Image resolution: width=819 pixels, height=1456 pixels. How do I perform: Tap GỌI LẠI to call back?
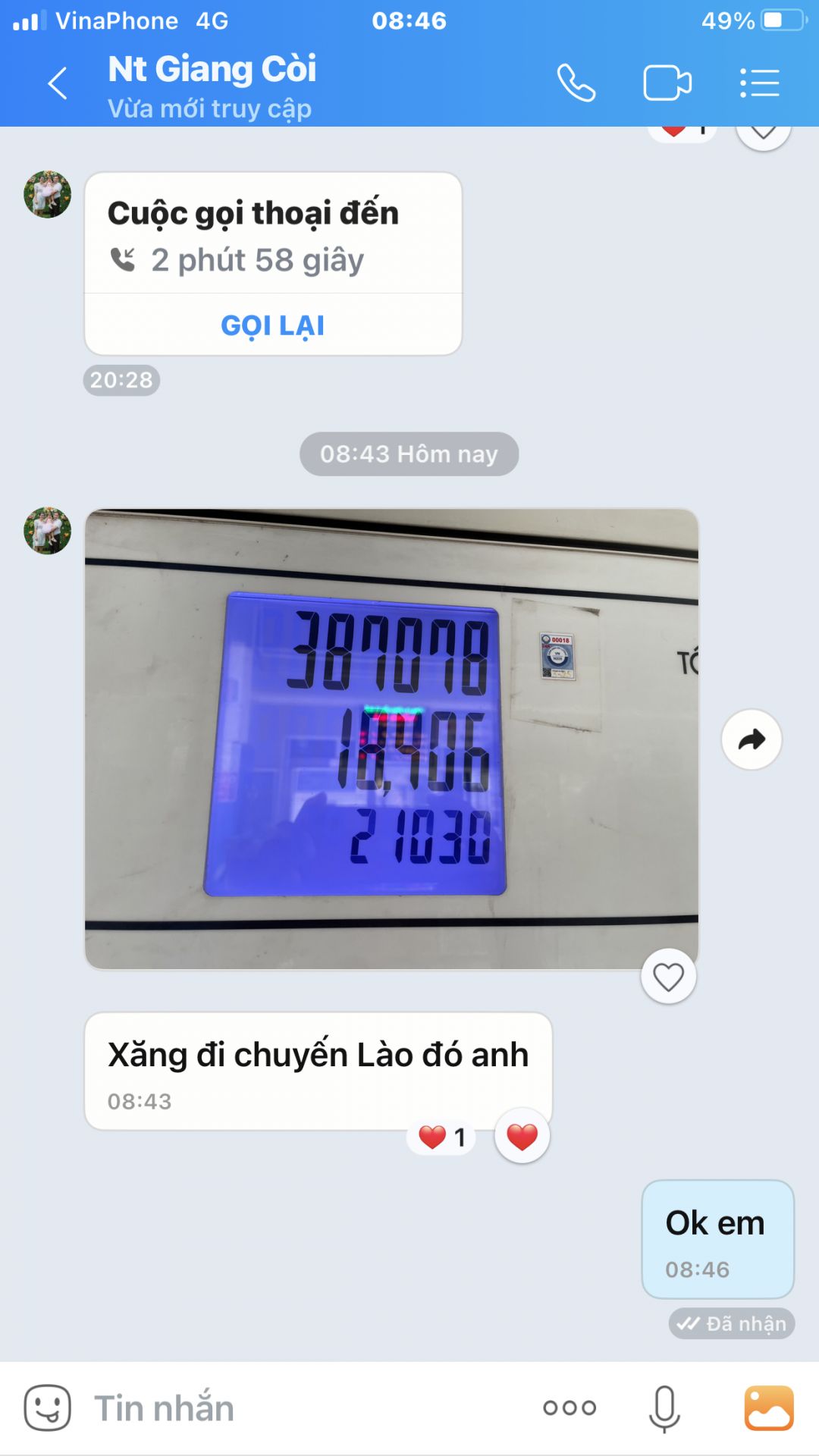click(x=272, y=325)
